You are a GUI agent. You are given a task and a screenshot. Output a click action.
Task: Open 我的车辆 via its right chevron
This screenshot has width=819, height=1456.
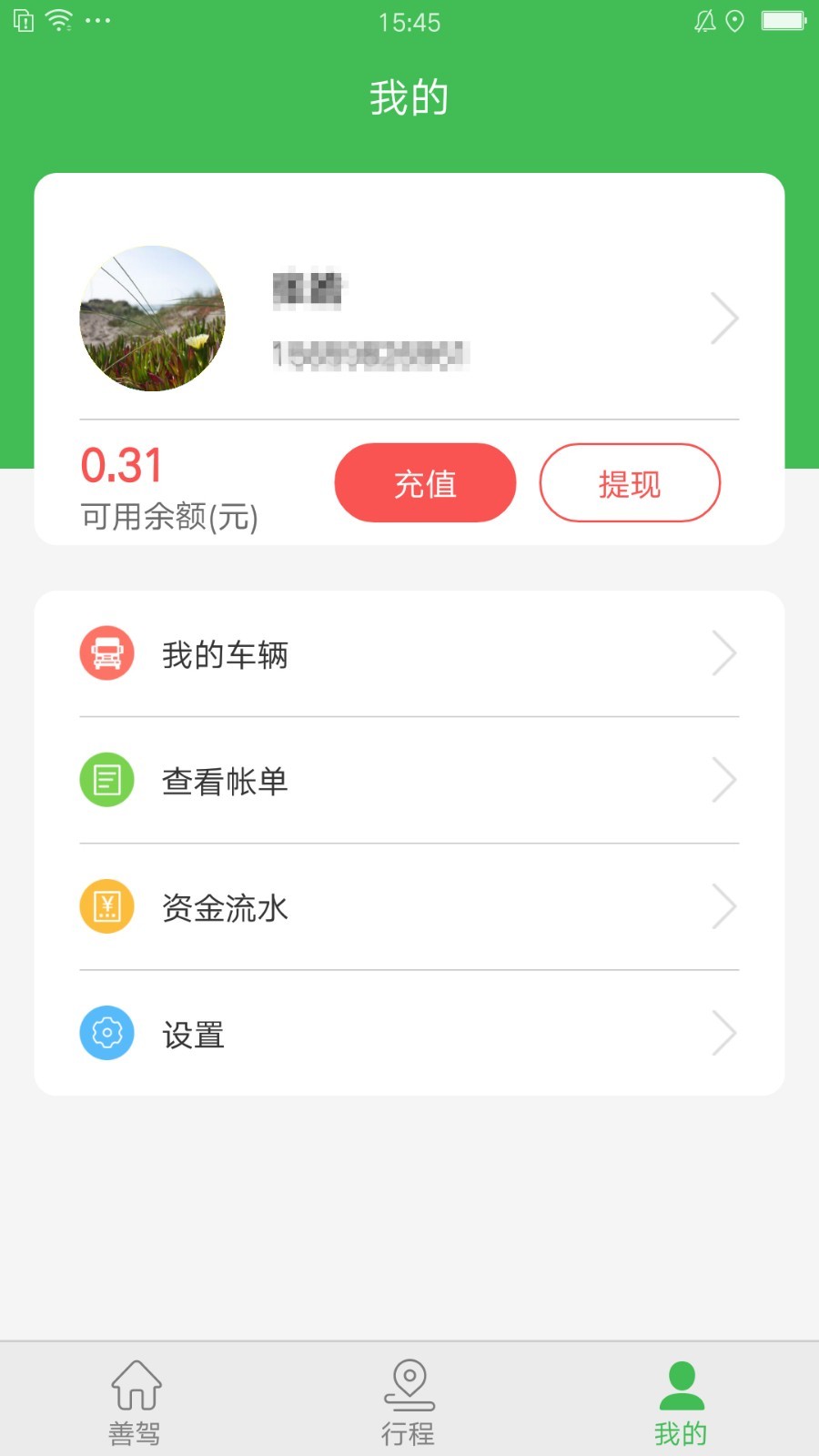coord(723,652)
